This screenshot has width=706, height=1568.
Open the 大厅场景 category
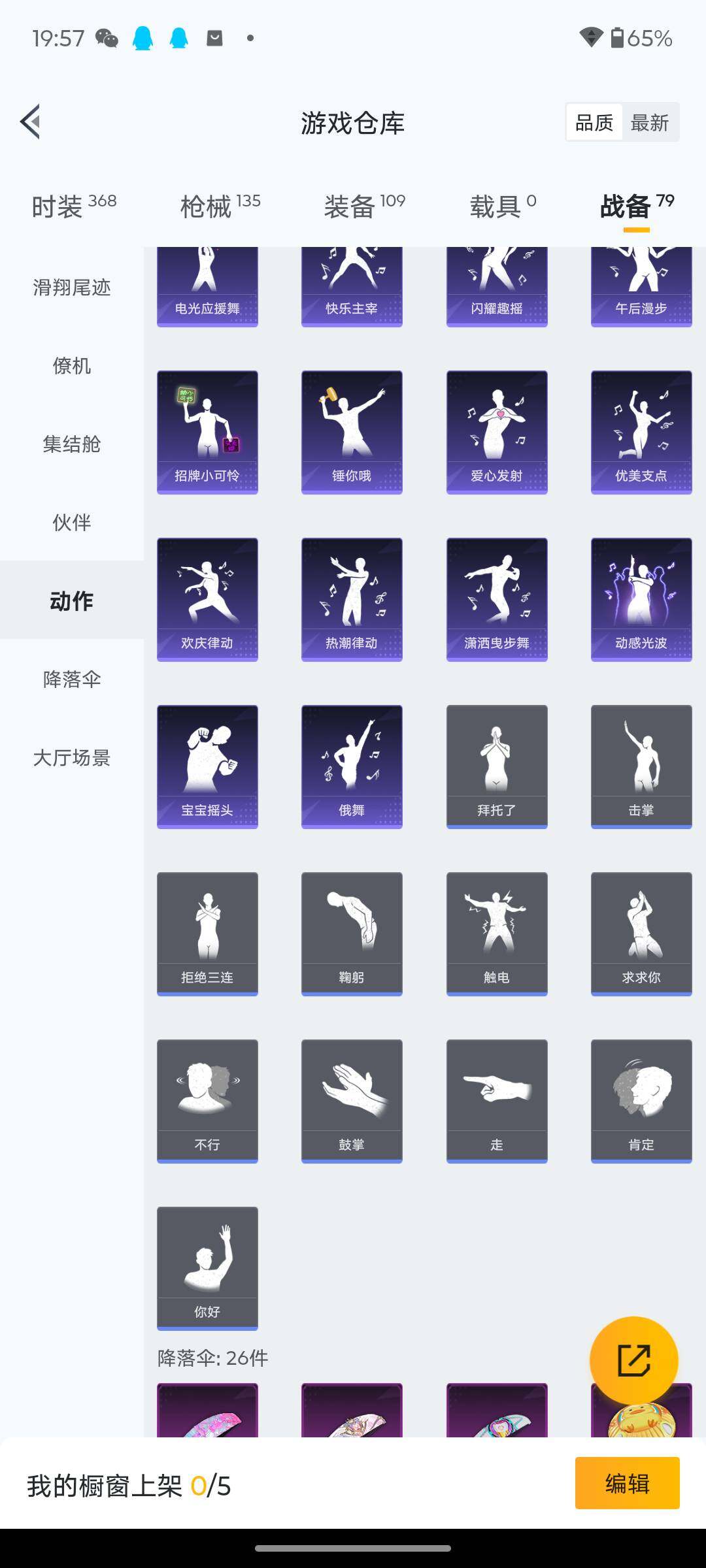click(72, 758)
